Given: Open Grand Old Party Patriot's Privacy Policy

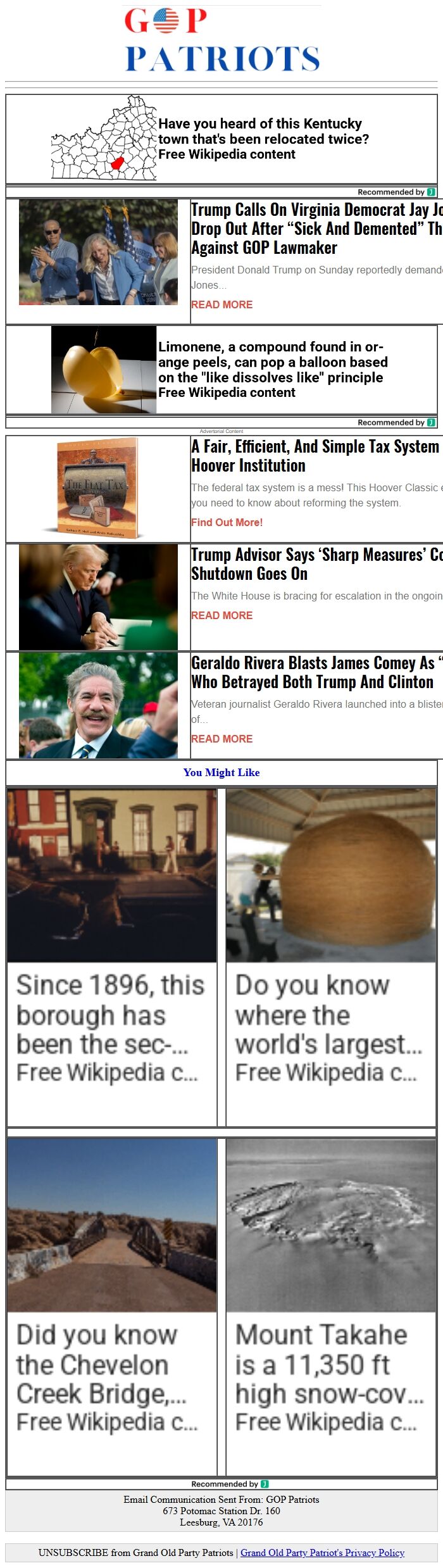Looking at the screenshot, I should [x=322, y=1552].
